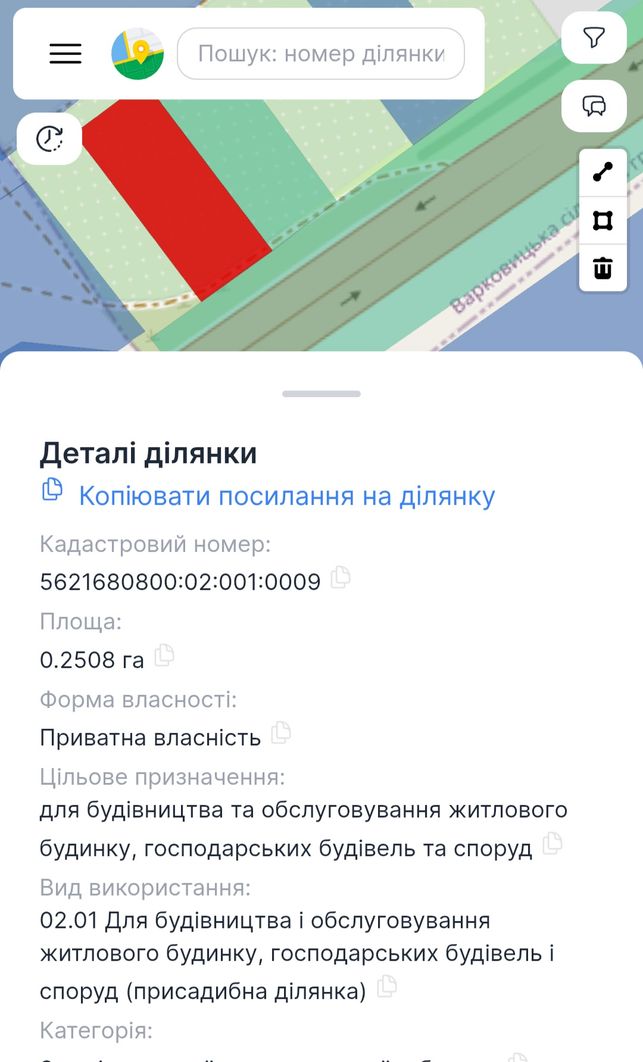Copy the Вид використання text

[386, 987]
